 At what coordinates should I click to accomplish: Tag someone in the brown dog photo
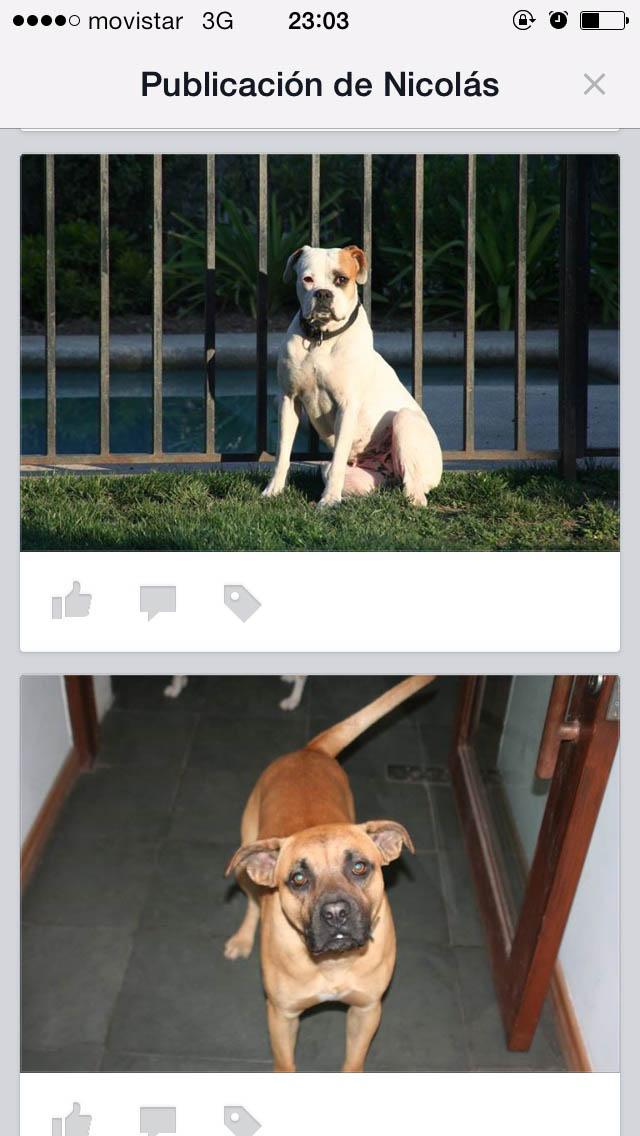(x=242, y=1122)
